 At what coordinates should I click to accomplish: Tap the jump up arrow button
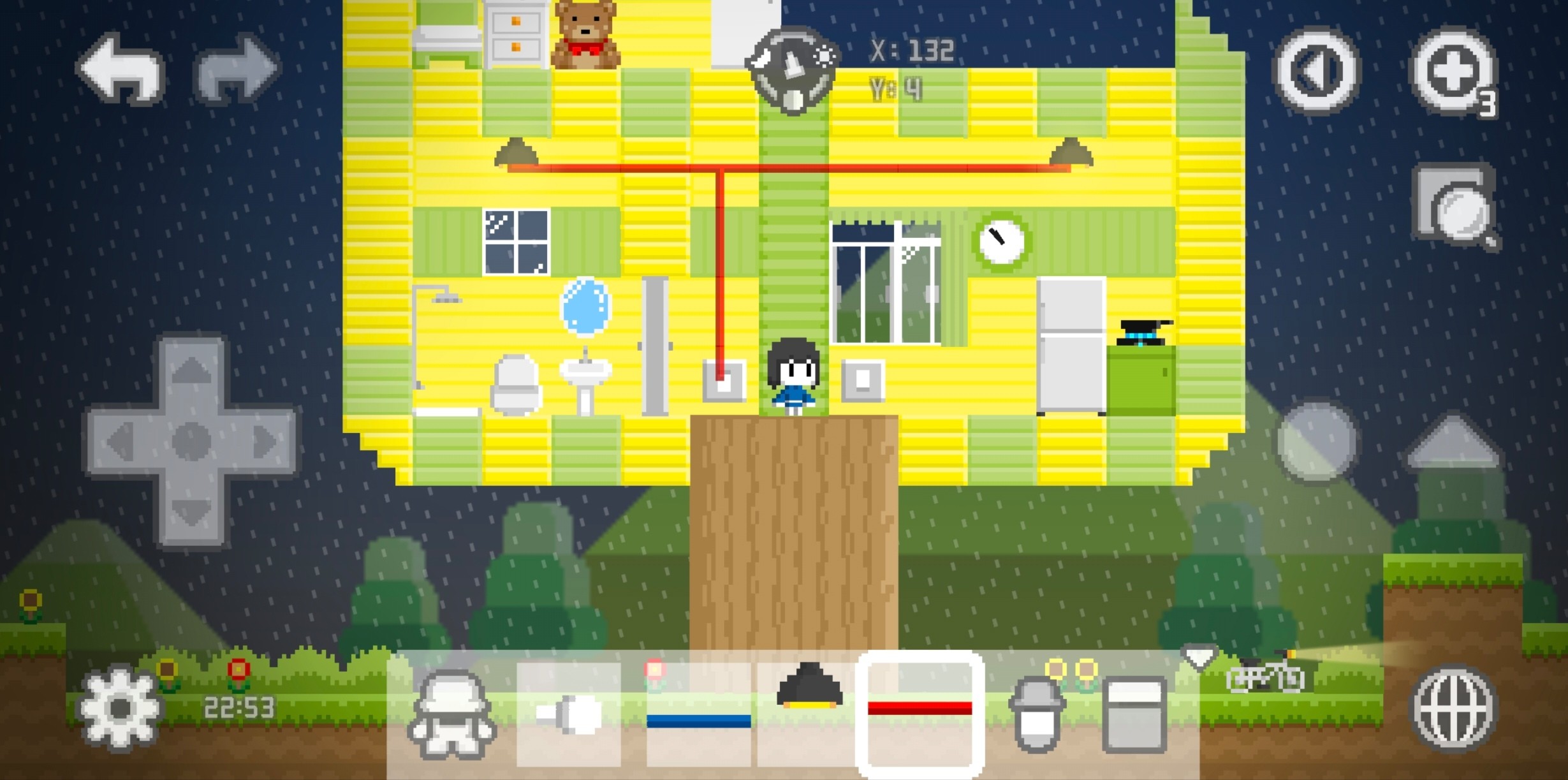[x=1453, y=440]
